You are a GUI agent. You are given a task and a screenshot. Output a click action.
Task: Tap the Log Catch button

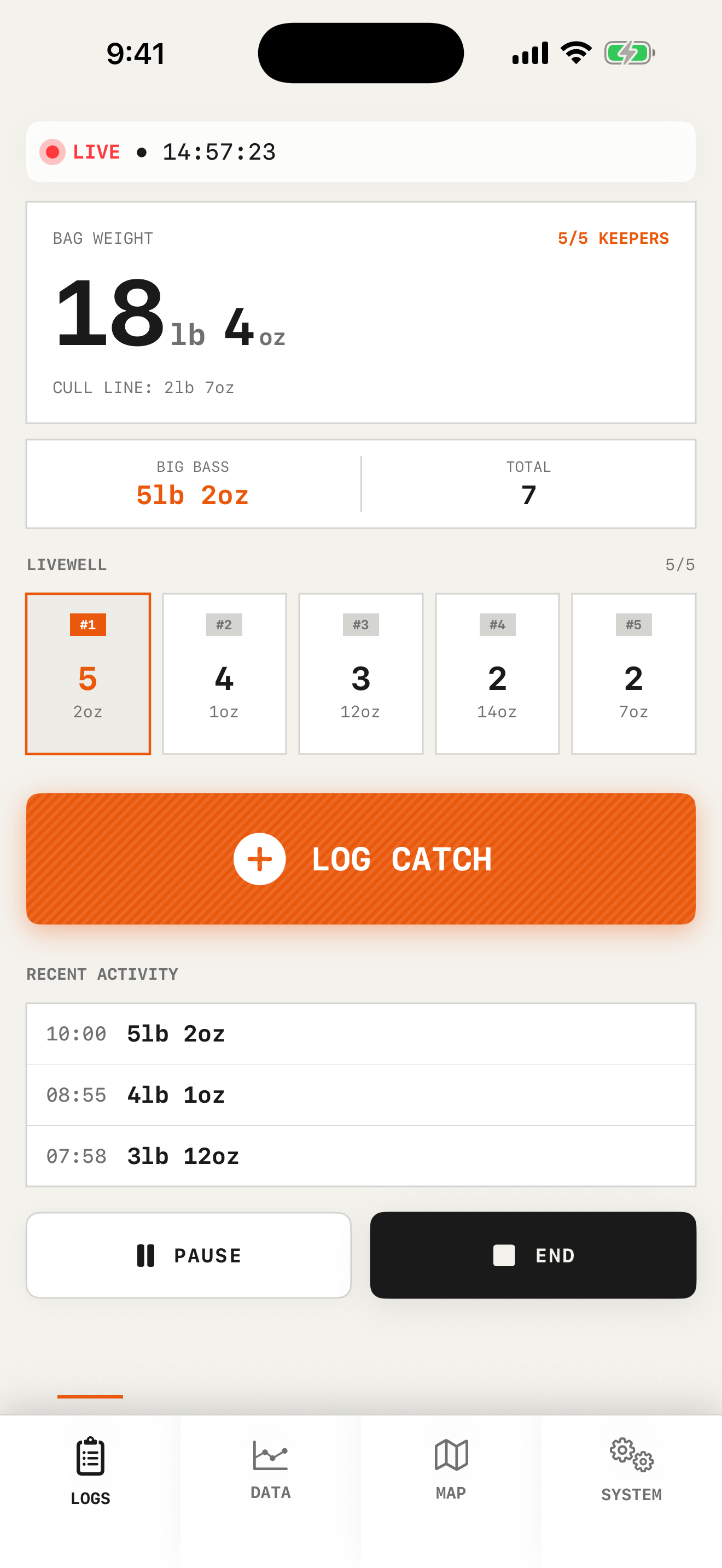pos(360,858)
